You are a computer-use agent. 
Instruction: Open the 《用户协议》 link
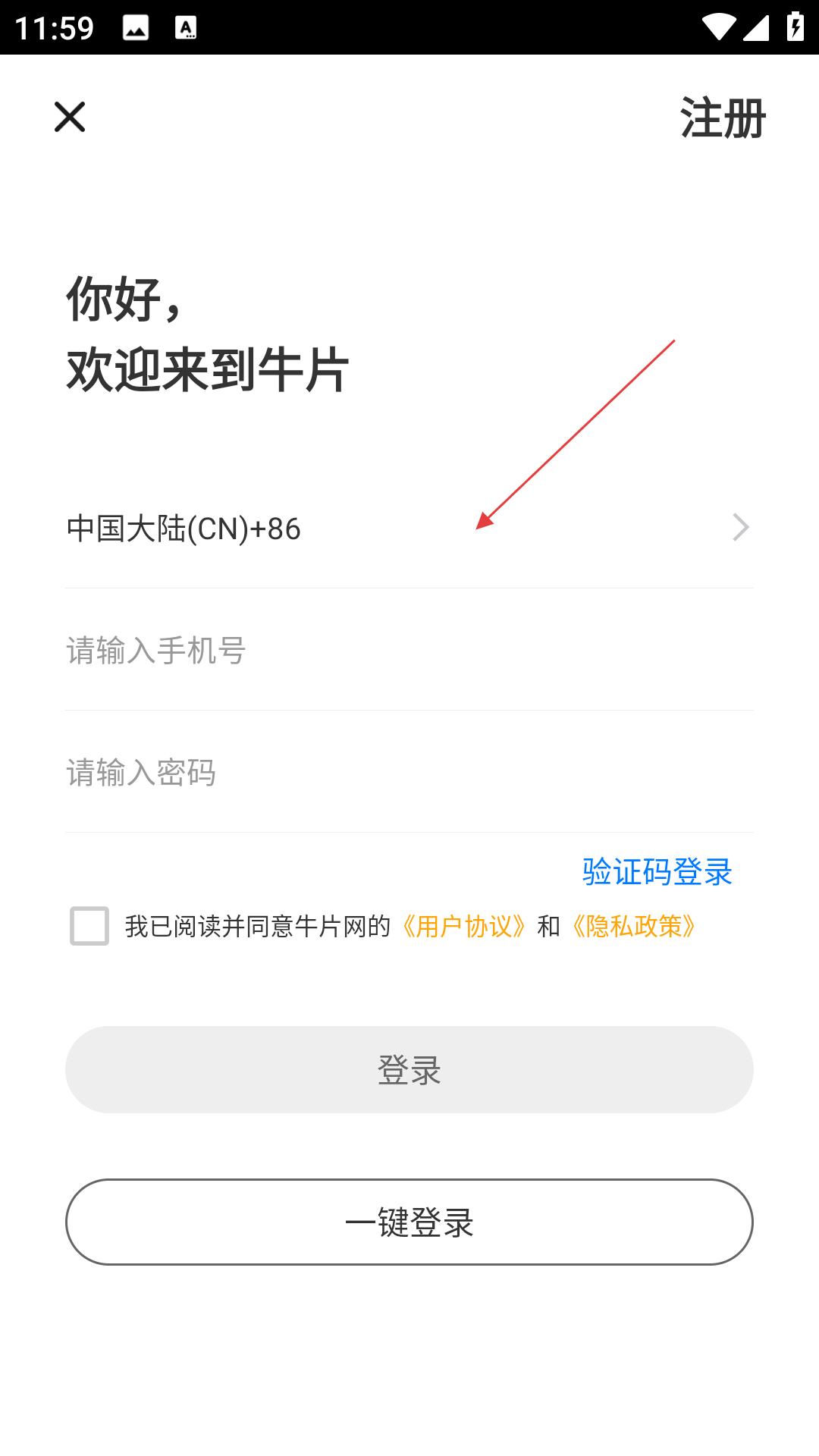click(x=463, y=926)
